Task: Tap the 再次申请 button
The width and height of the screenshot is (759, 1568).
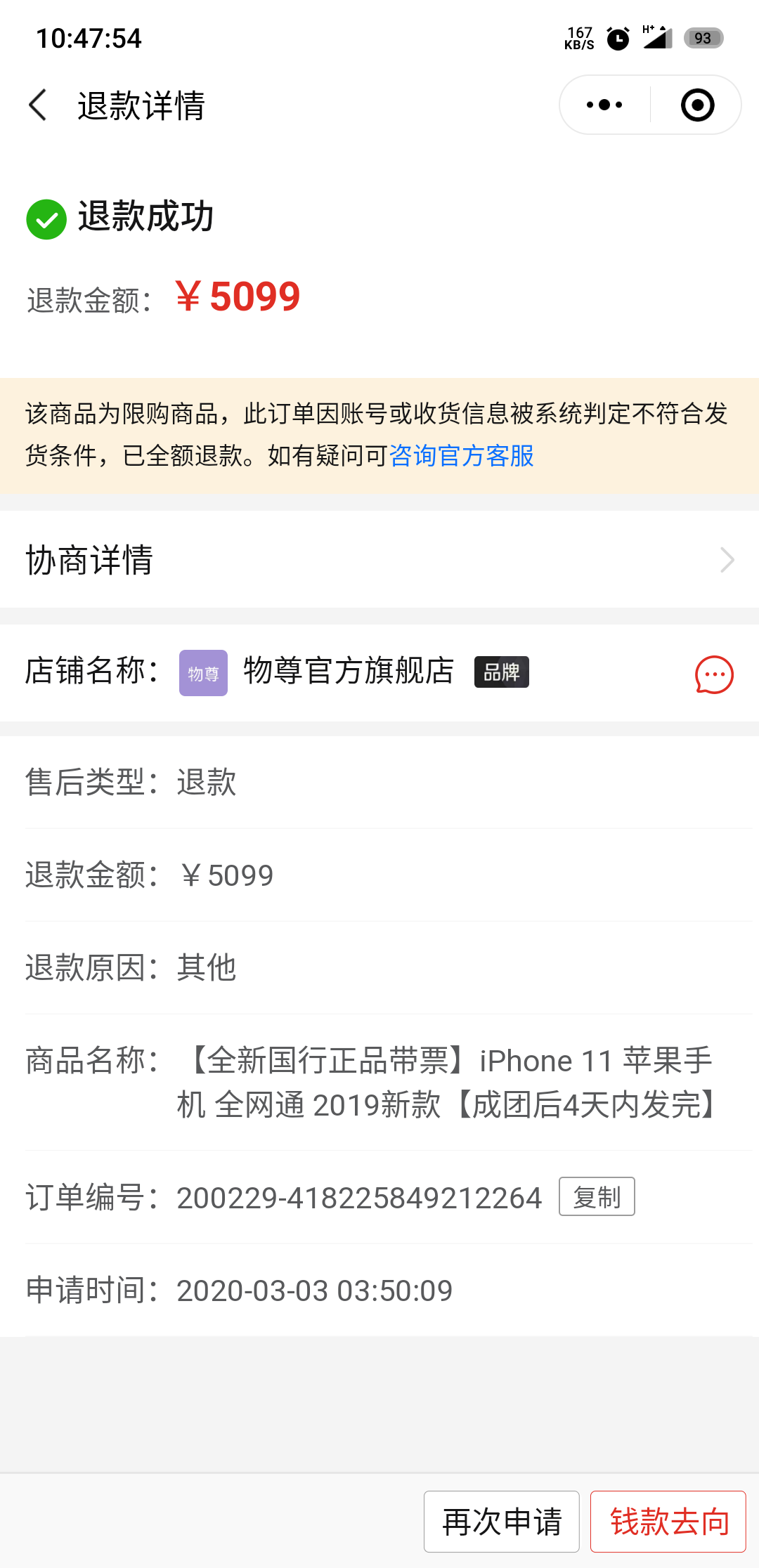Action: (502, 1522)
